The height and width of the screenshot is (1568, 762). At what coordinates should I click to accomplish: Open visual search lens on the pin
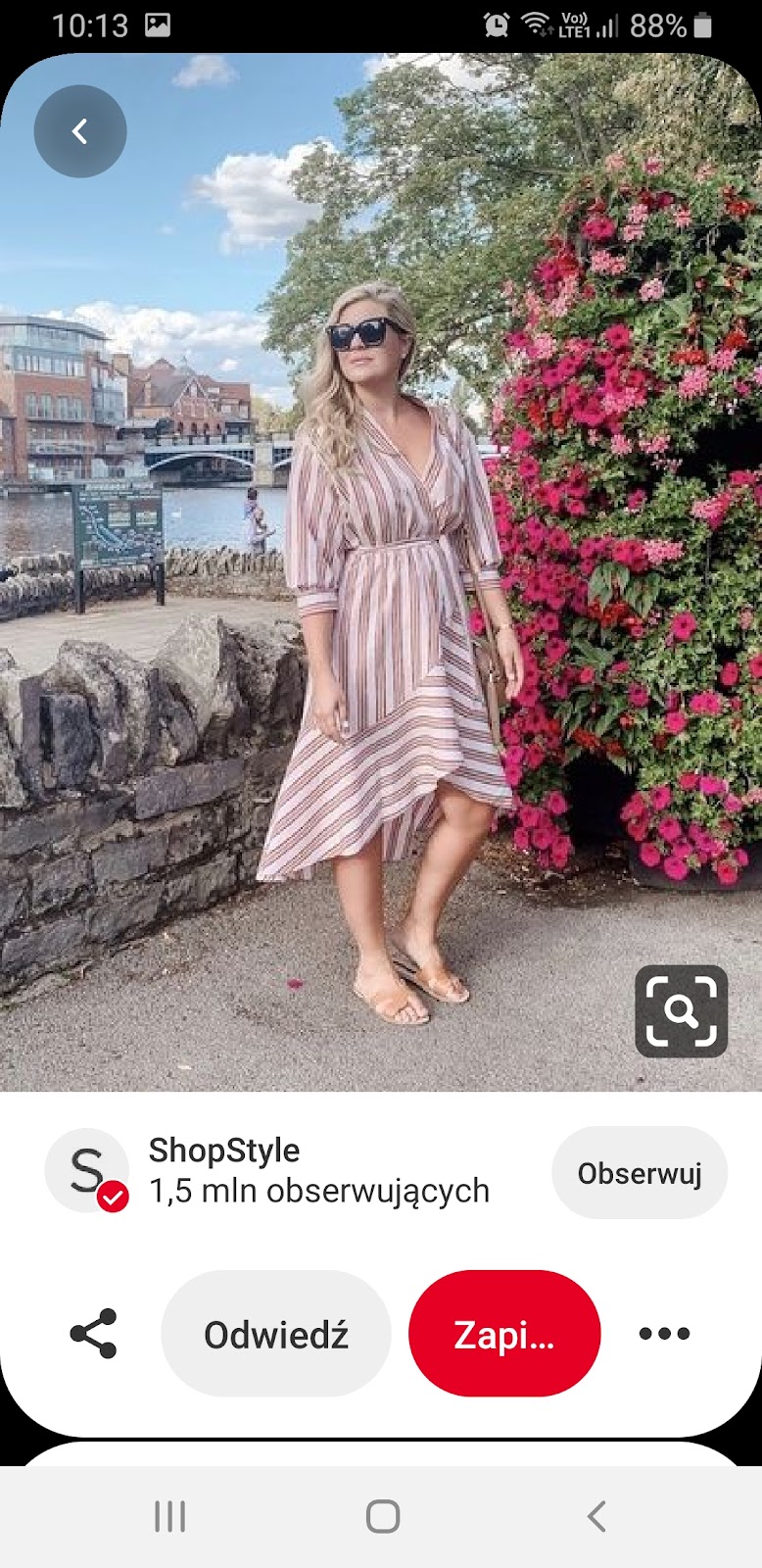point(681,1011)
